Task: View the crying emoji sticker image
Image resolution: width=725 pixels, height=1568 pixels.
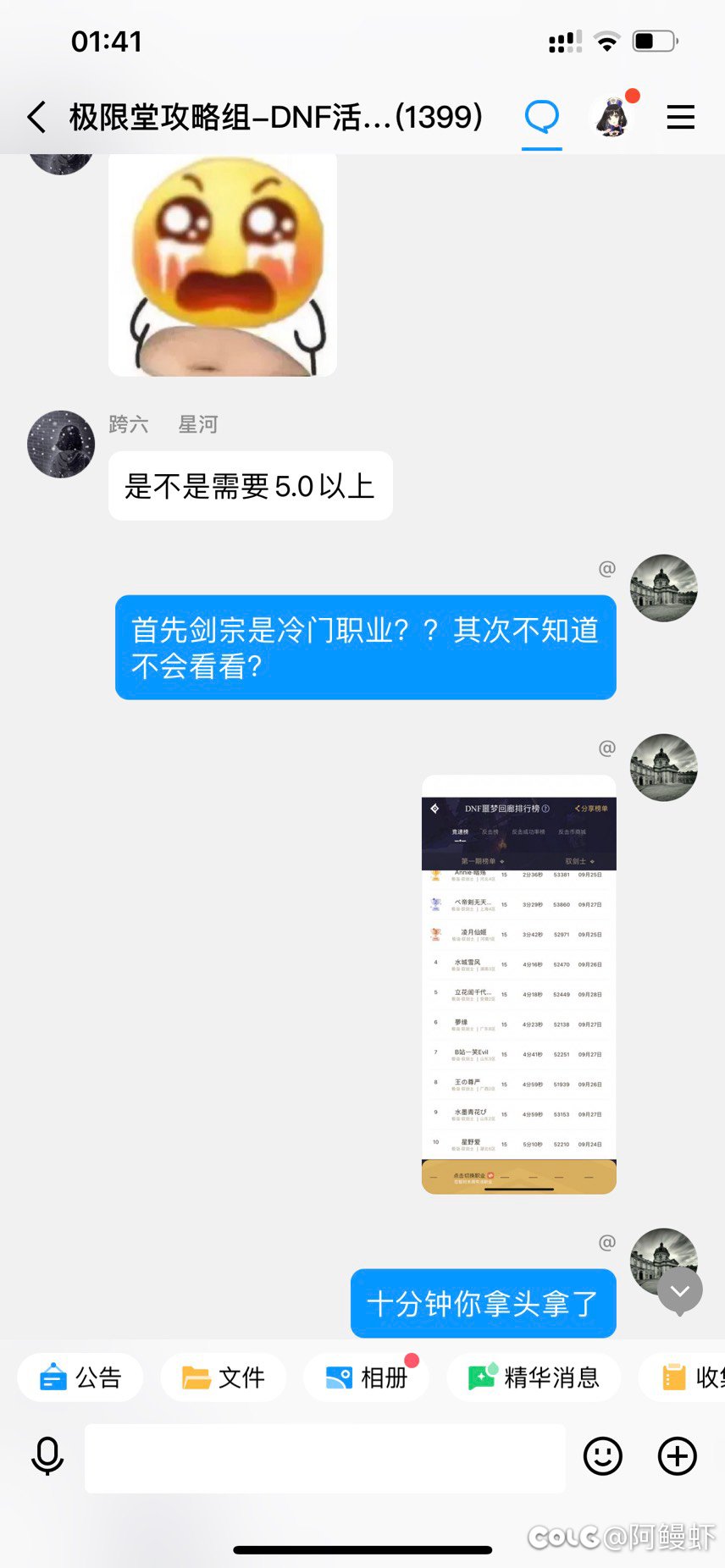Action: (223, 264)
